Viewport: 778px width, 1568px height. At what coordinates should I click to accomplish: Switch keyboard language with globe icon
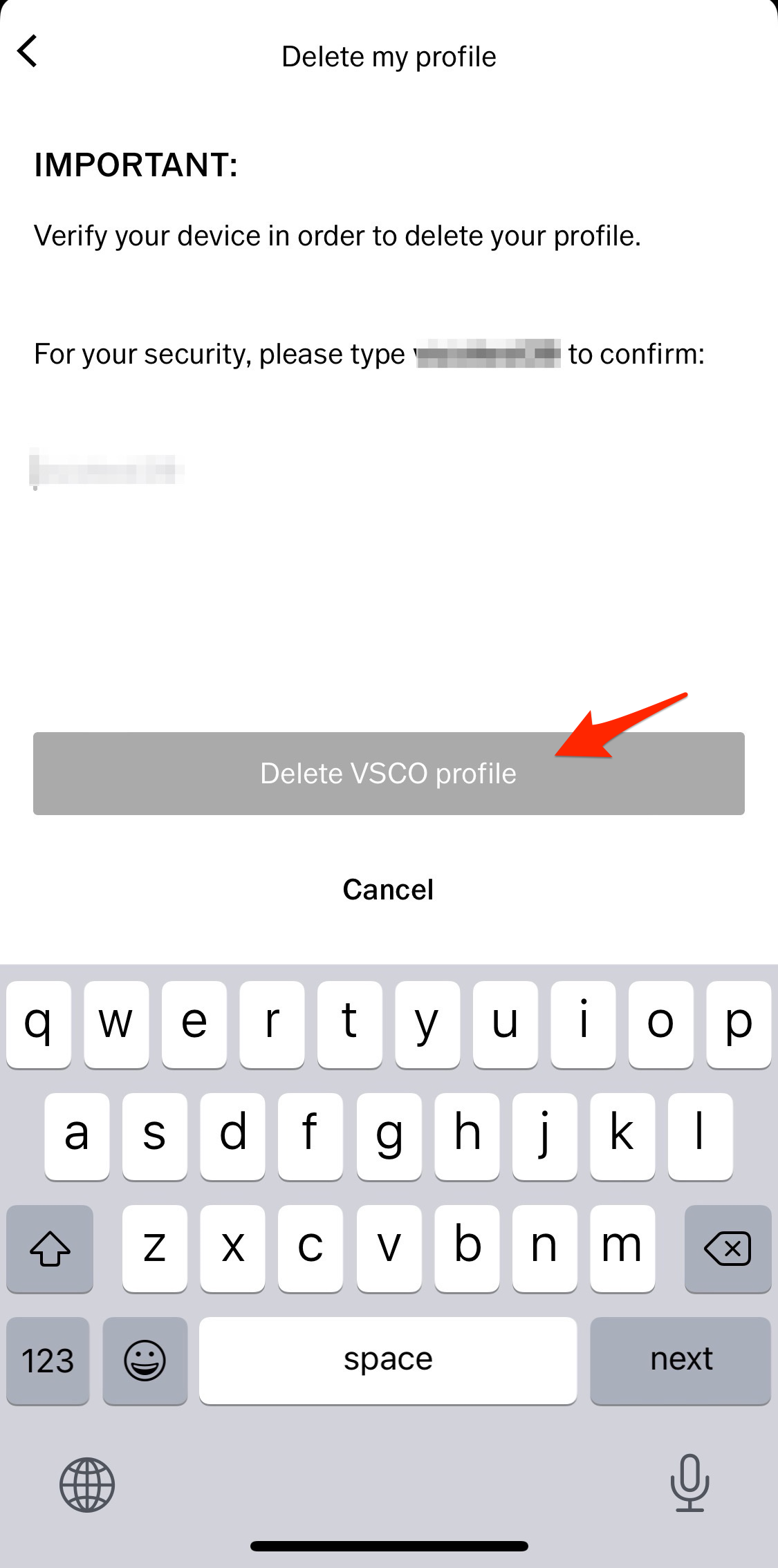pyautogui.click(x=87, y=1484)
